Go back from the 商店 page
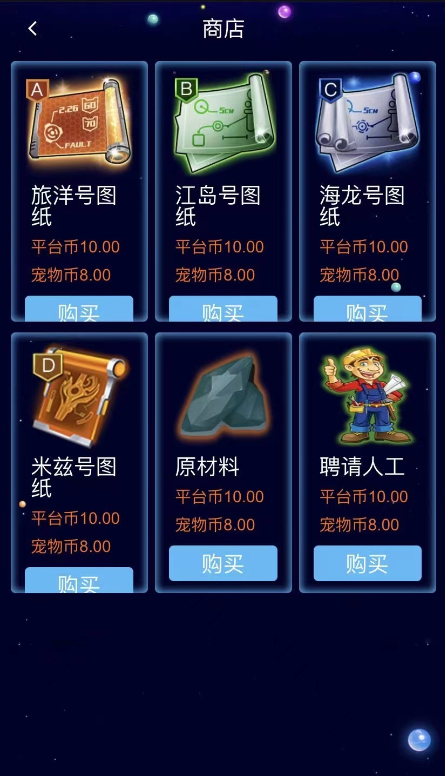 33,29
